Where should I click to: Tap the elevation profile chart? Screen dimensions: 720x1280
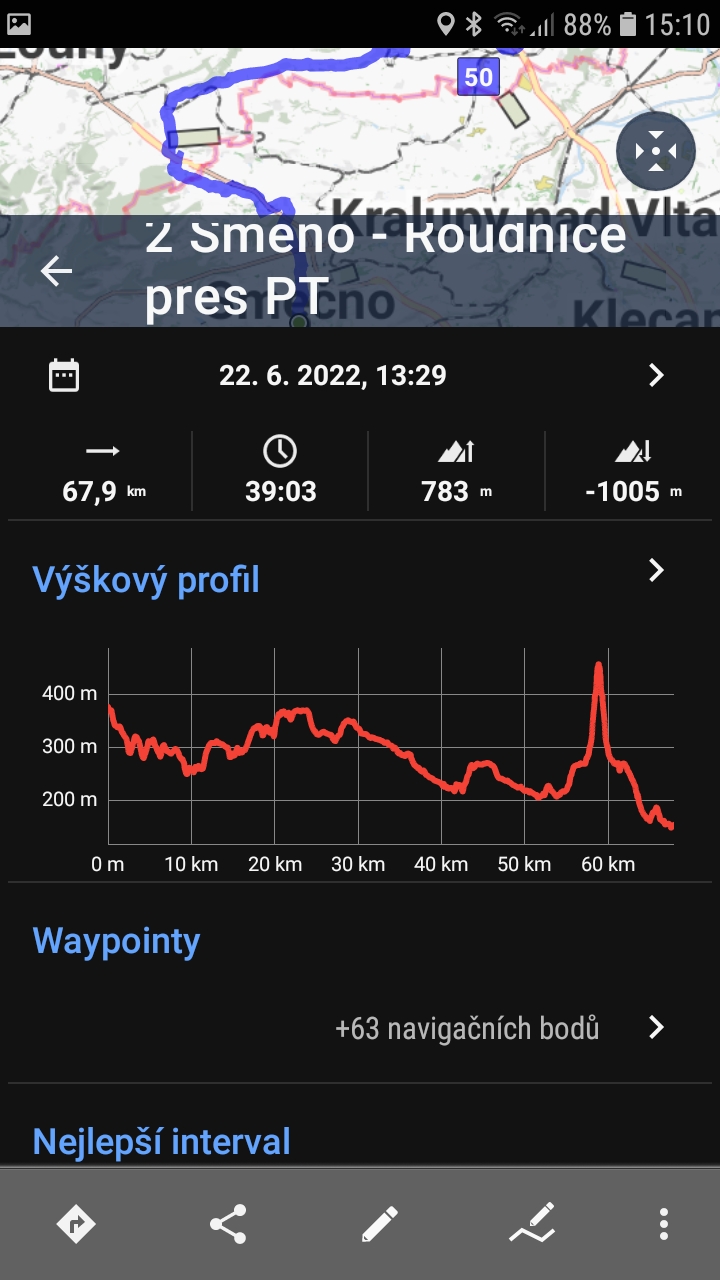click(x=390, y=750)
